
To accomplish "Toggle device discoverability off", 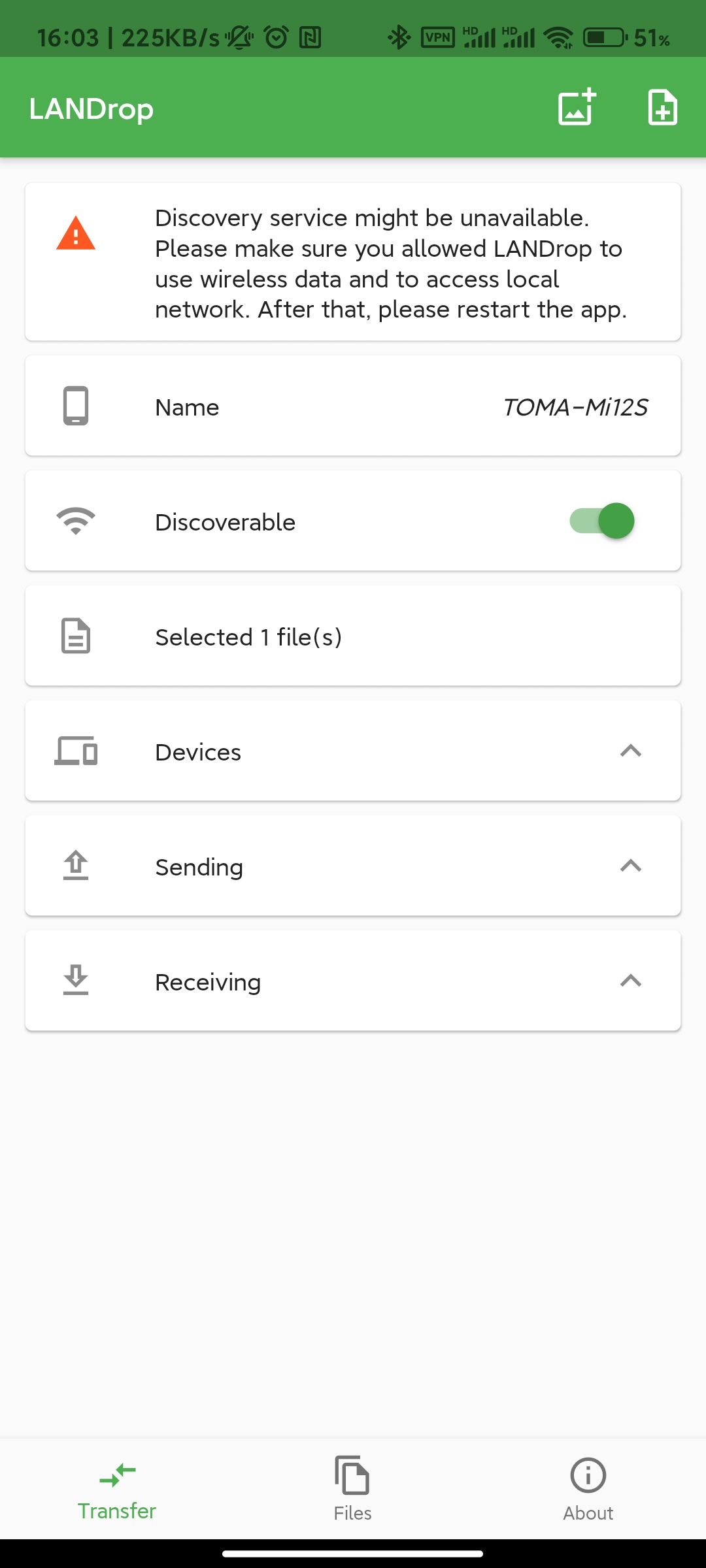I will 601,521.
